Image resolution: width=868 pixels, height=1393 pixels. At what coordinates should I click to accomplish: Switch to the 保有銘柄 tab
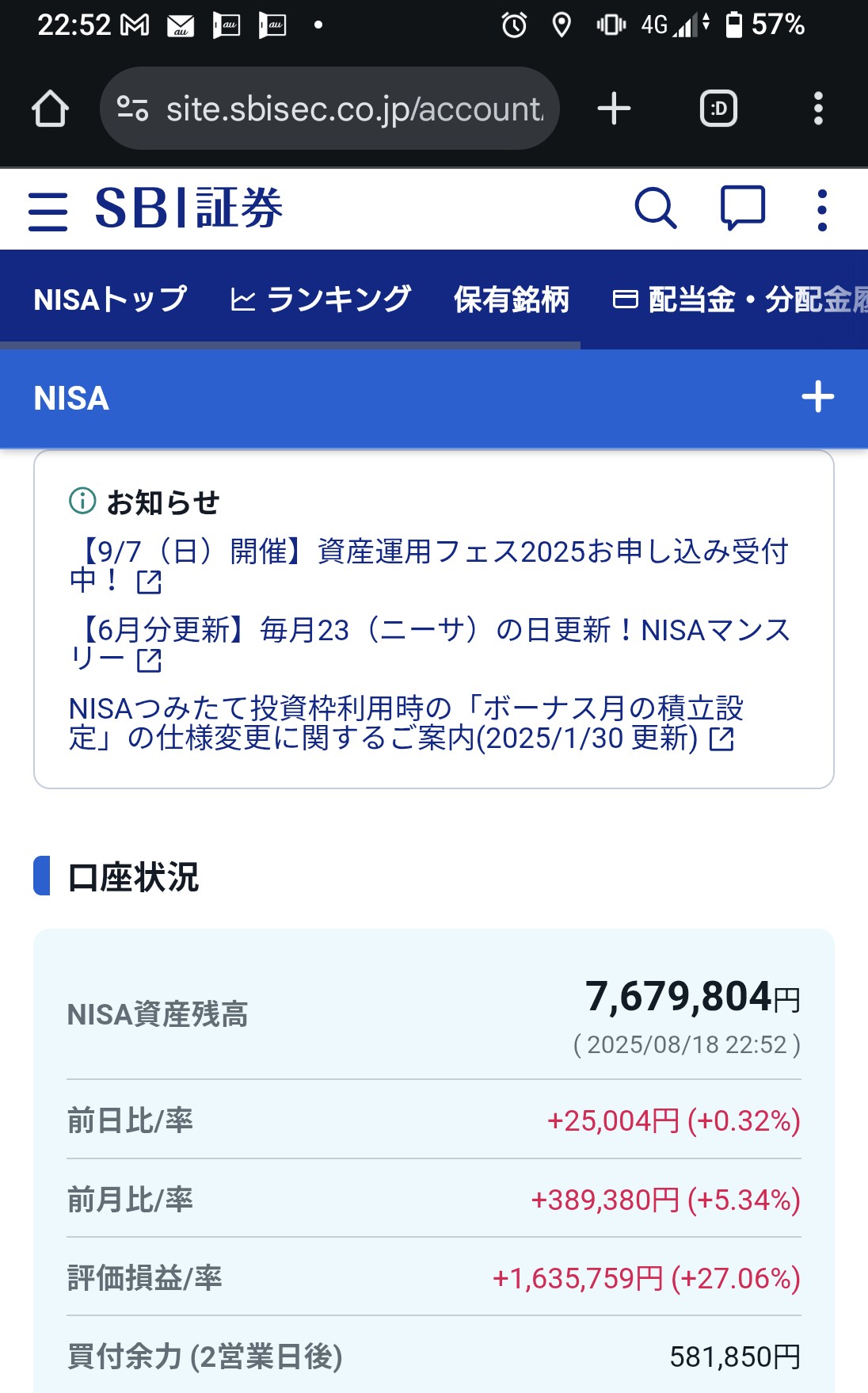[x=512, y=300]
